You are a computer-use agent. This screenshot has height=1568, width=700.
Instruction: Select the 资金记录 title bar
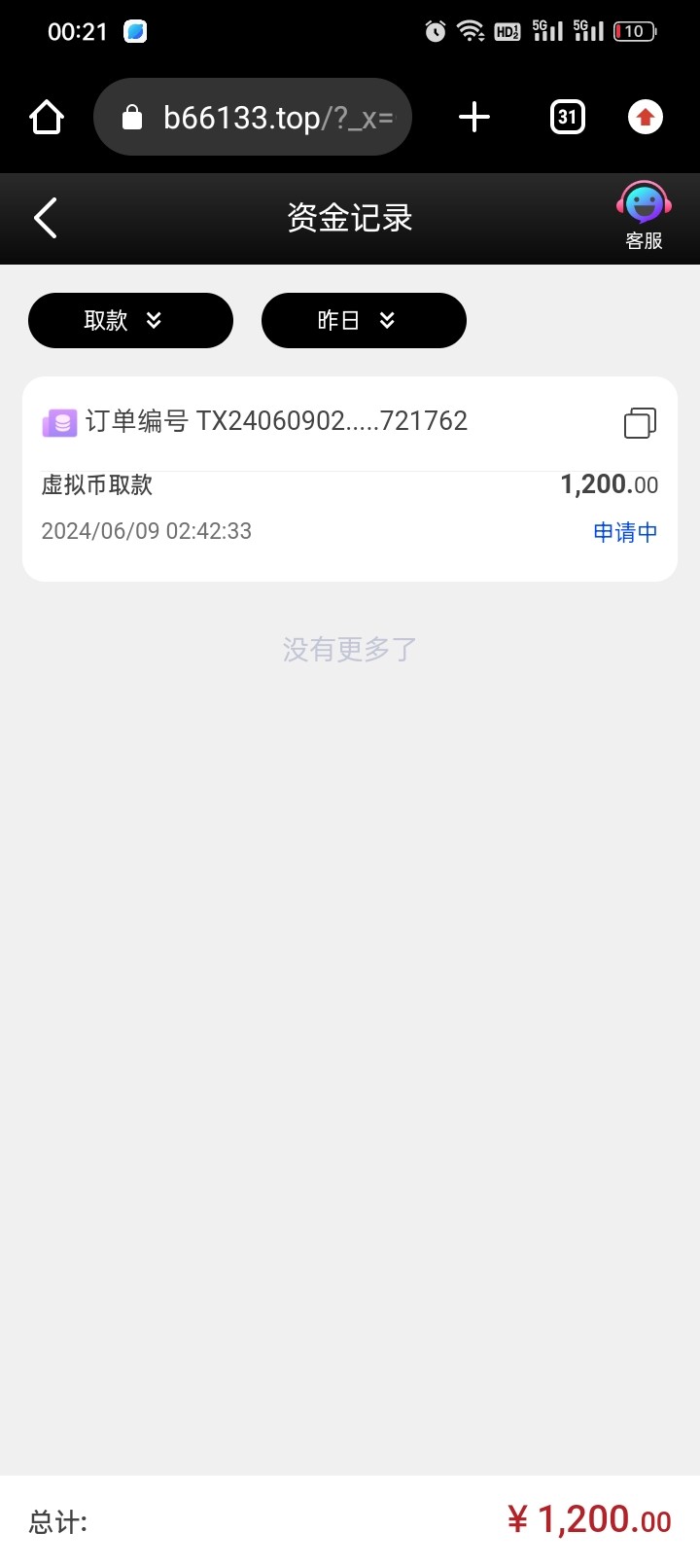(350, 218)
